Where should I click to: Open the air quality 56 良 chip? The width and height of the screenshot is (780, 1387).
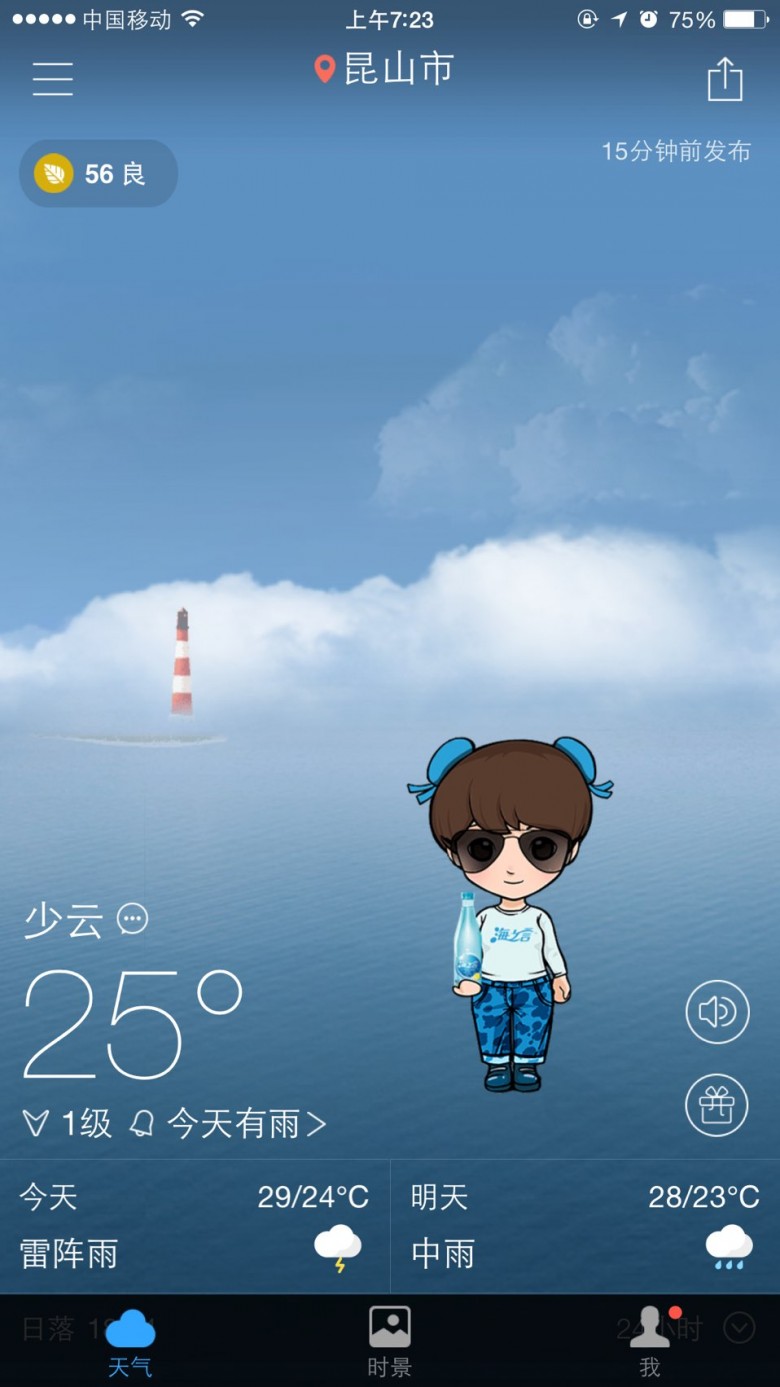click(98, 174)
